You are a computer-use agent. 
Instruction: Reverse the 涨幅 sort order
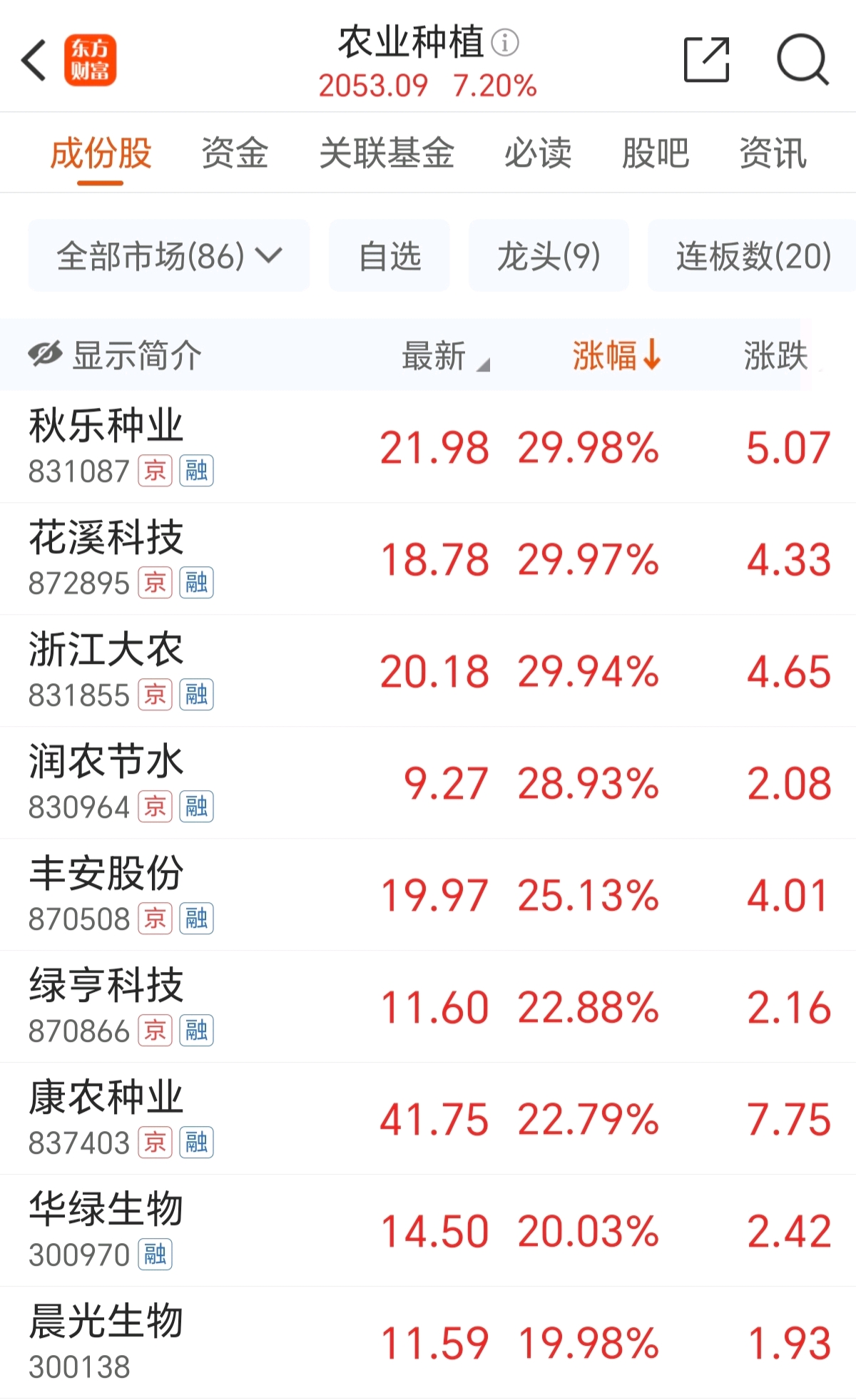tap(616, 355)
